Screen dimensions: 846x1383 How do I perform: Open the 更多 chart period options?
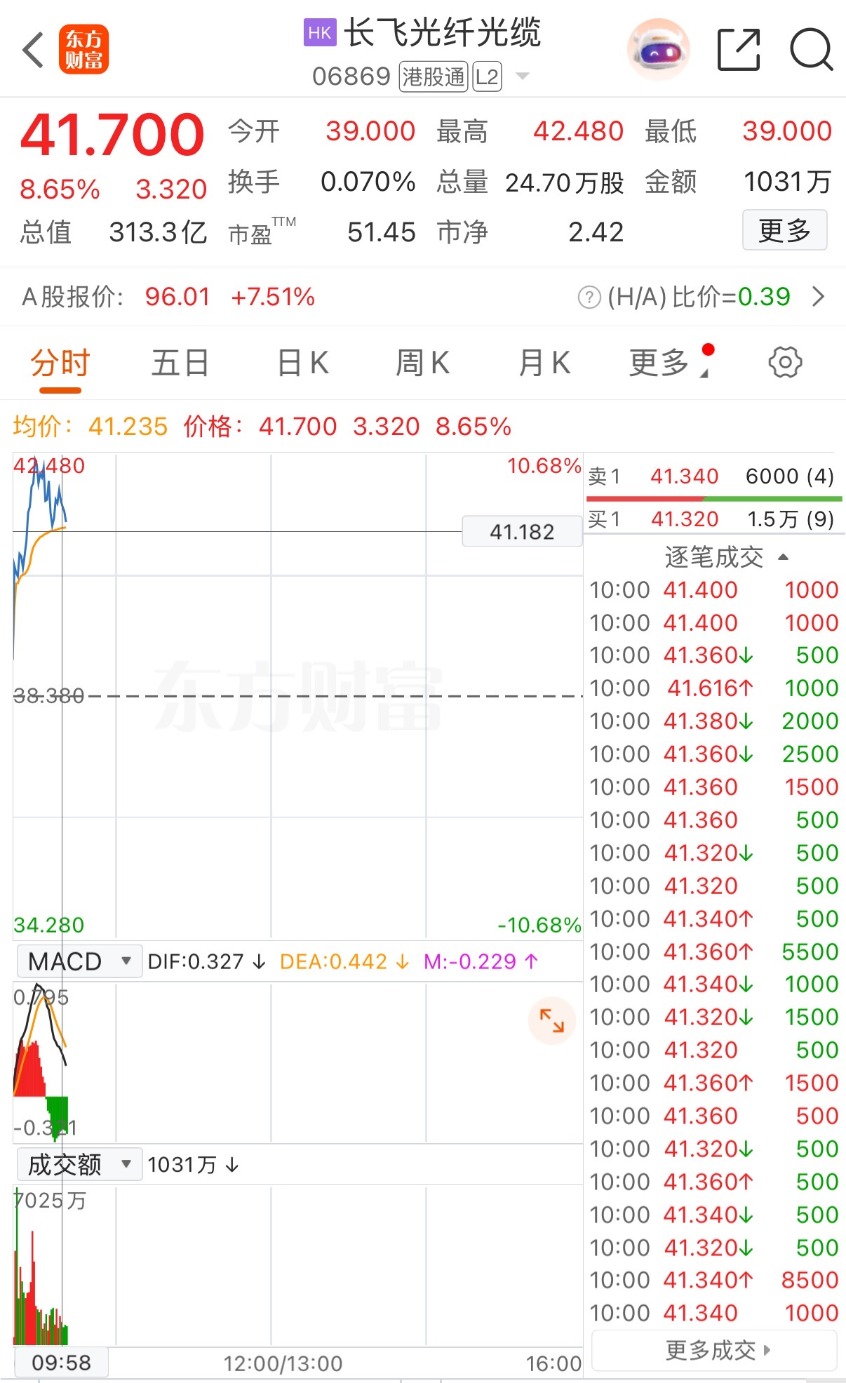click(x=664, y=363)
